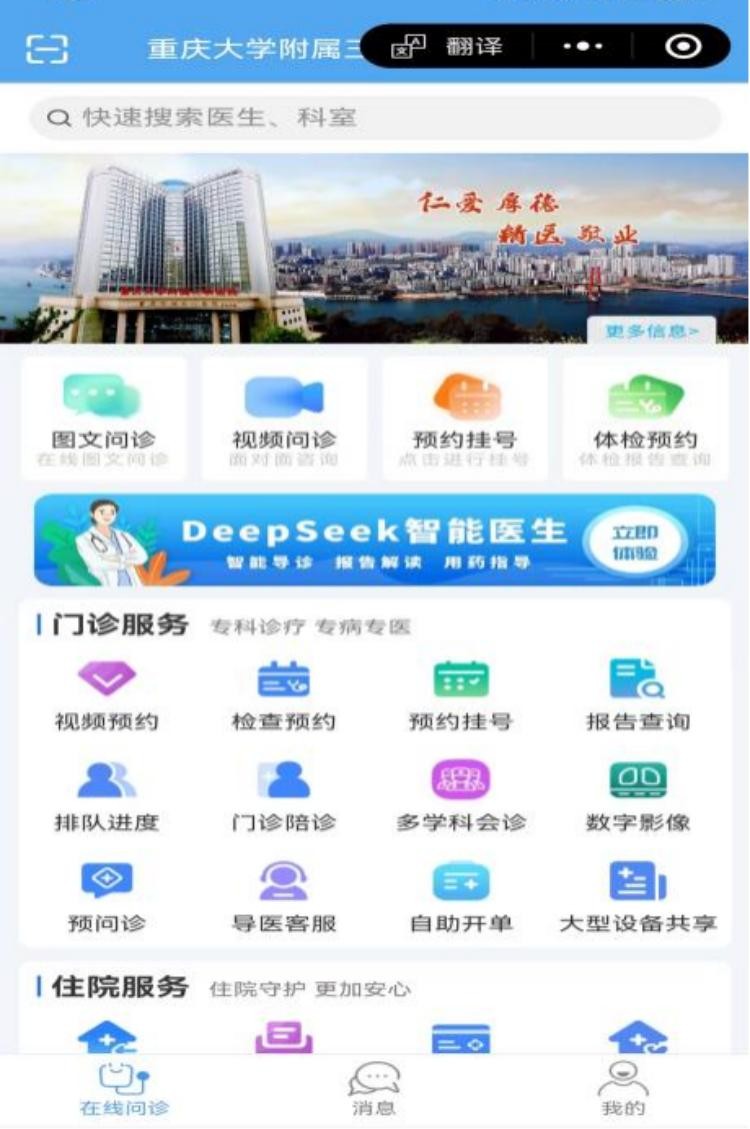Open 多学科会诊

point(461,797)
